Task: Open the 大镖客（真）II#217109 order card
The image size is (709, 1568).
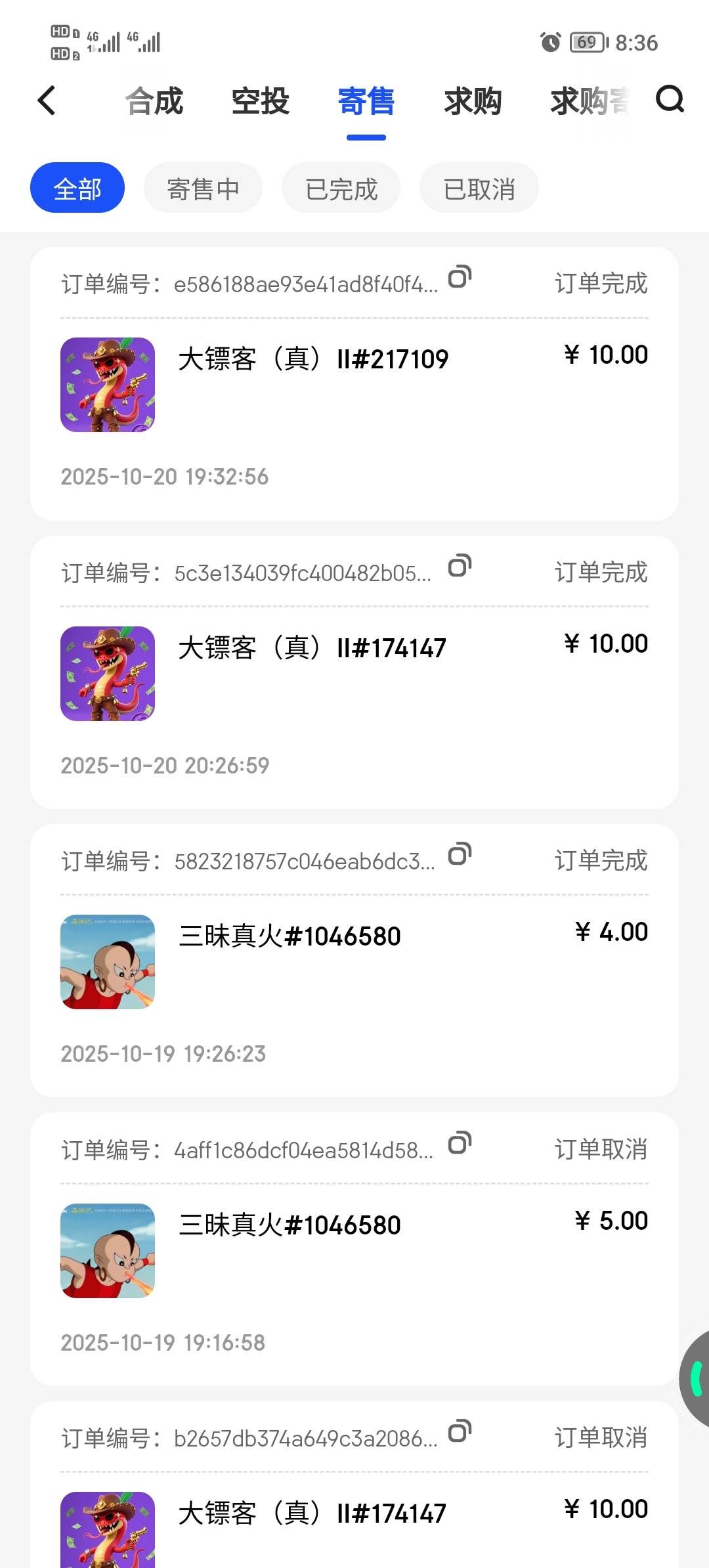Action: click(x=354, y=384)
